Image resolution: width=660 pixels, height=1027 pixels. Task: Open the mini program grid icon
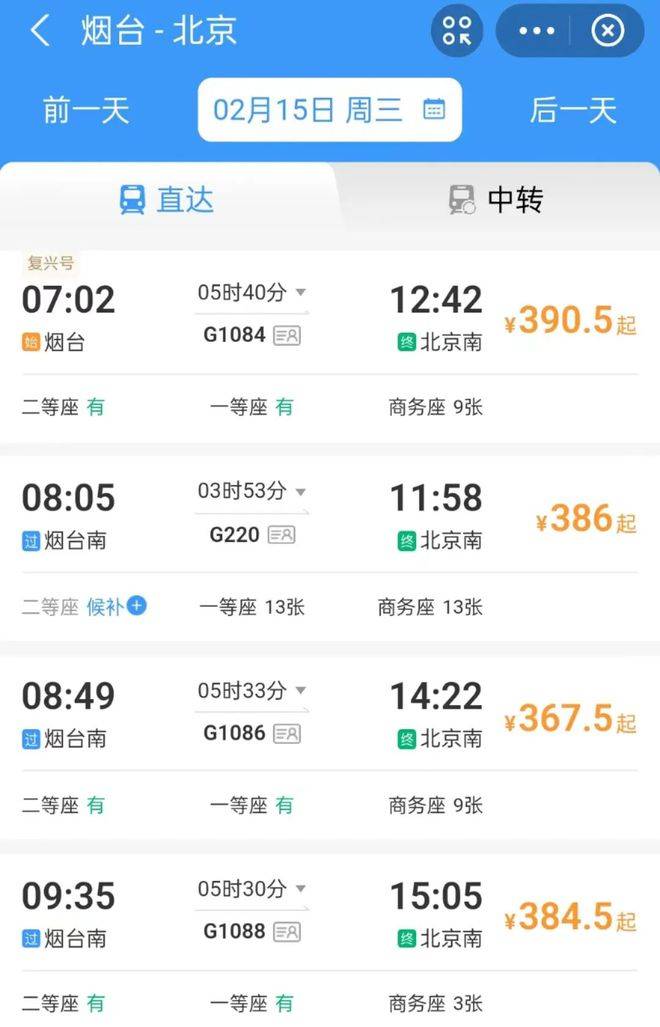pyautogui.click(x=457, y=31)
